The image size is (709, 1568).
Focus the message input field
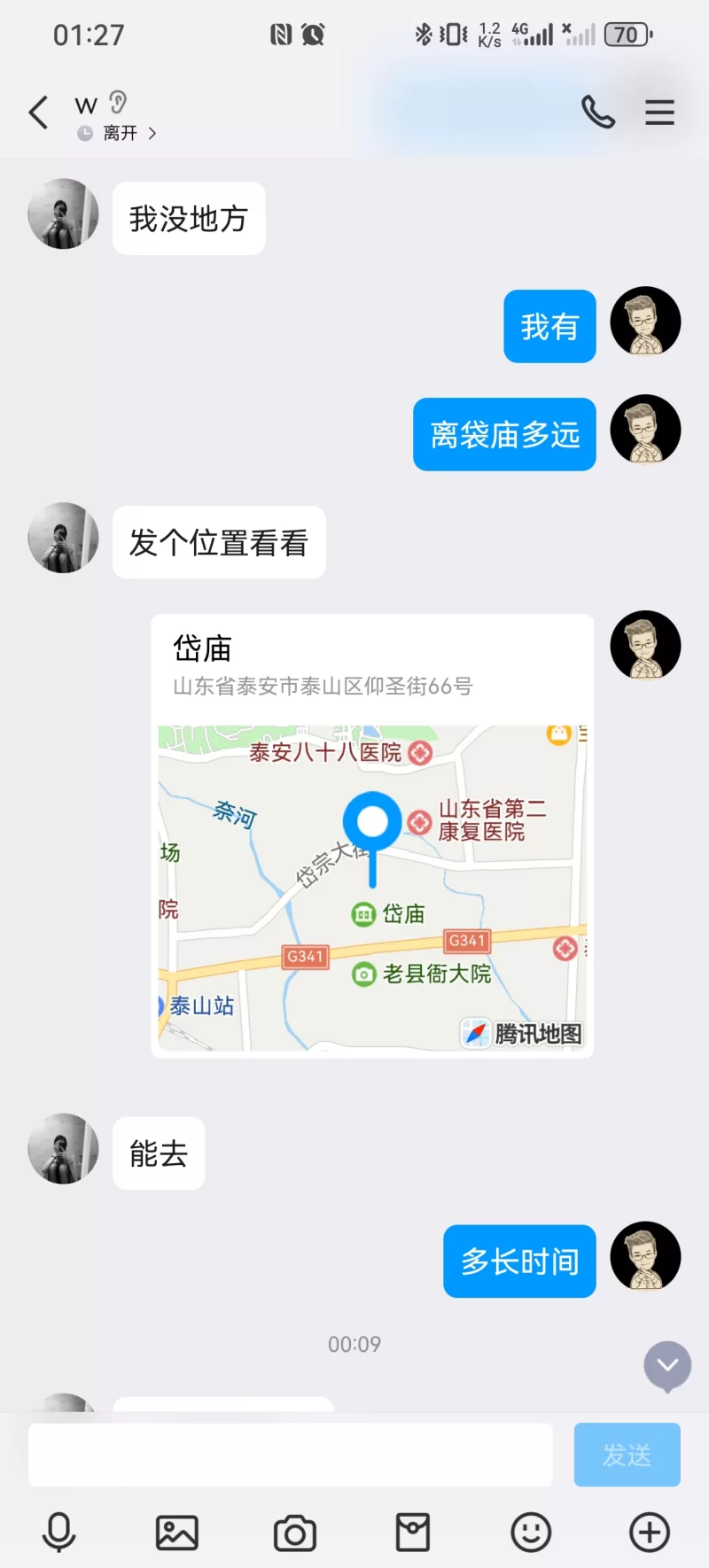coord(291,1455)
